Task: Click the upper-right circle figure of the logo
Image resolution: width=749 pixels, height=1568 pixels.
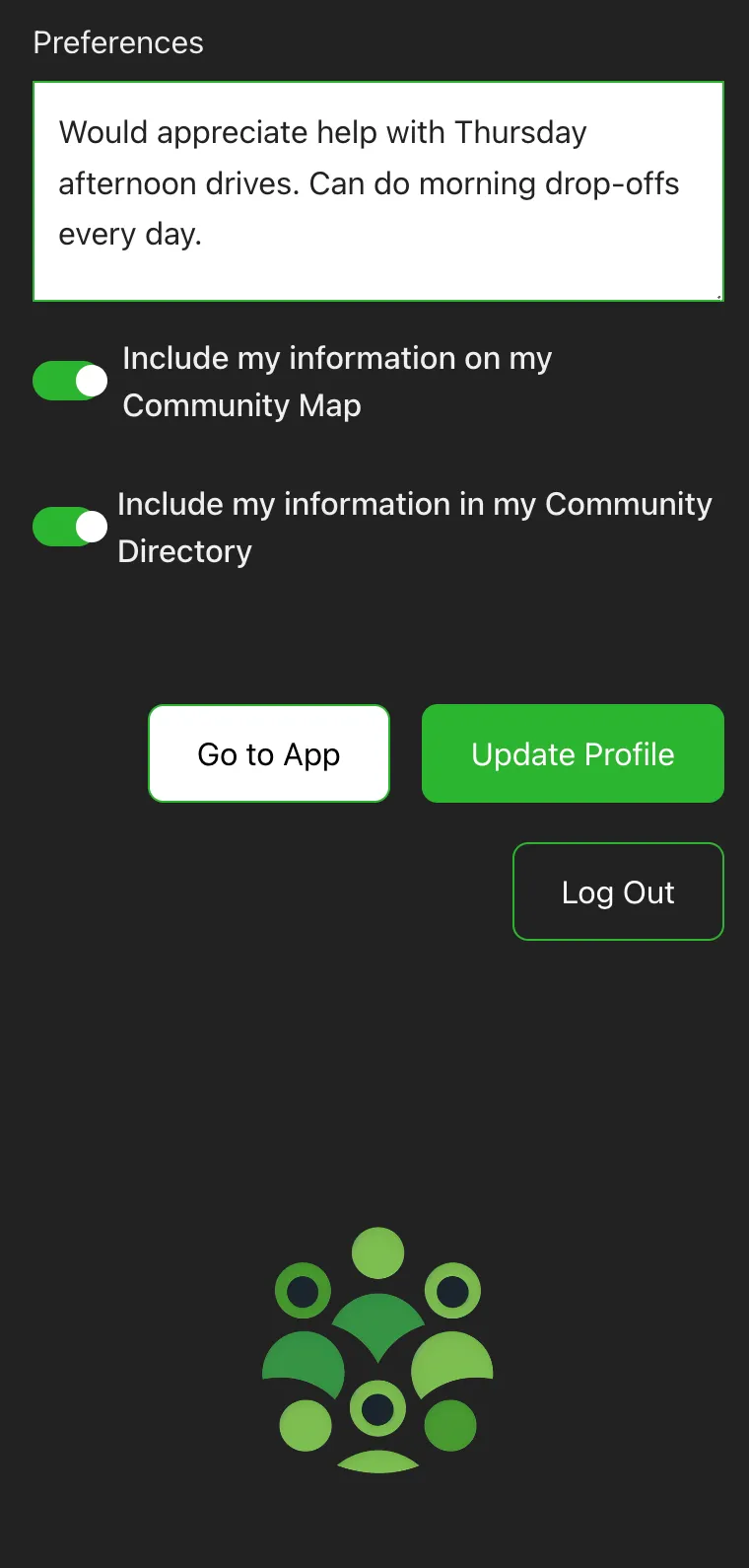Action: [453, 1292]
